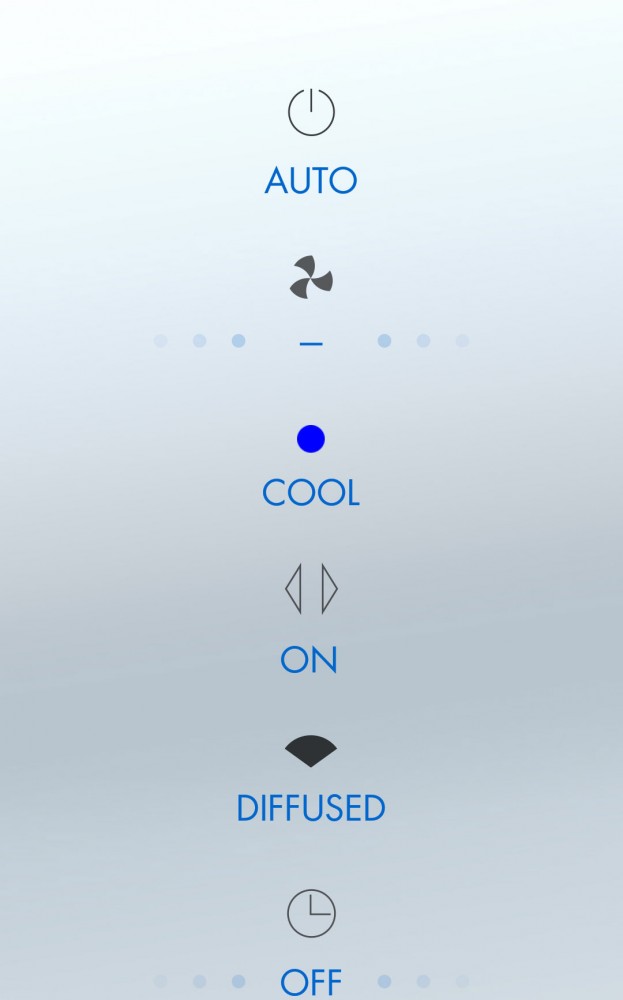
Task: Tap the sleep timer clock icon
Action: pos(311,913)
